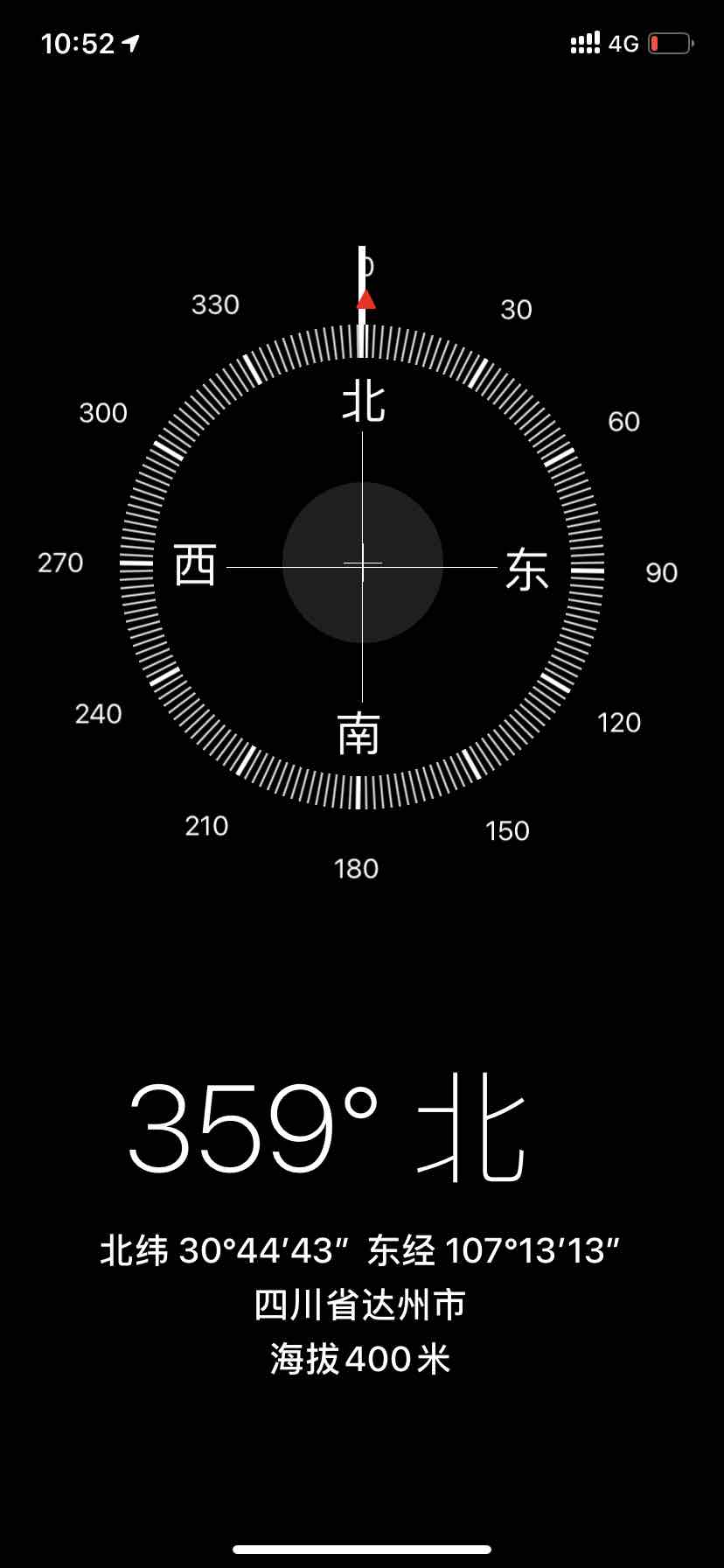Tap the compass dial to lock the bearing
This screenshot has width=724, height=1568.
pyautogui.click(x=362, y=563)
